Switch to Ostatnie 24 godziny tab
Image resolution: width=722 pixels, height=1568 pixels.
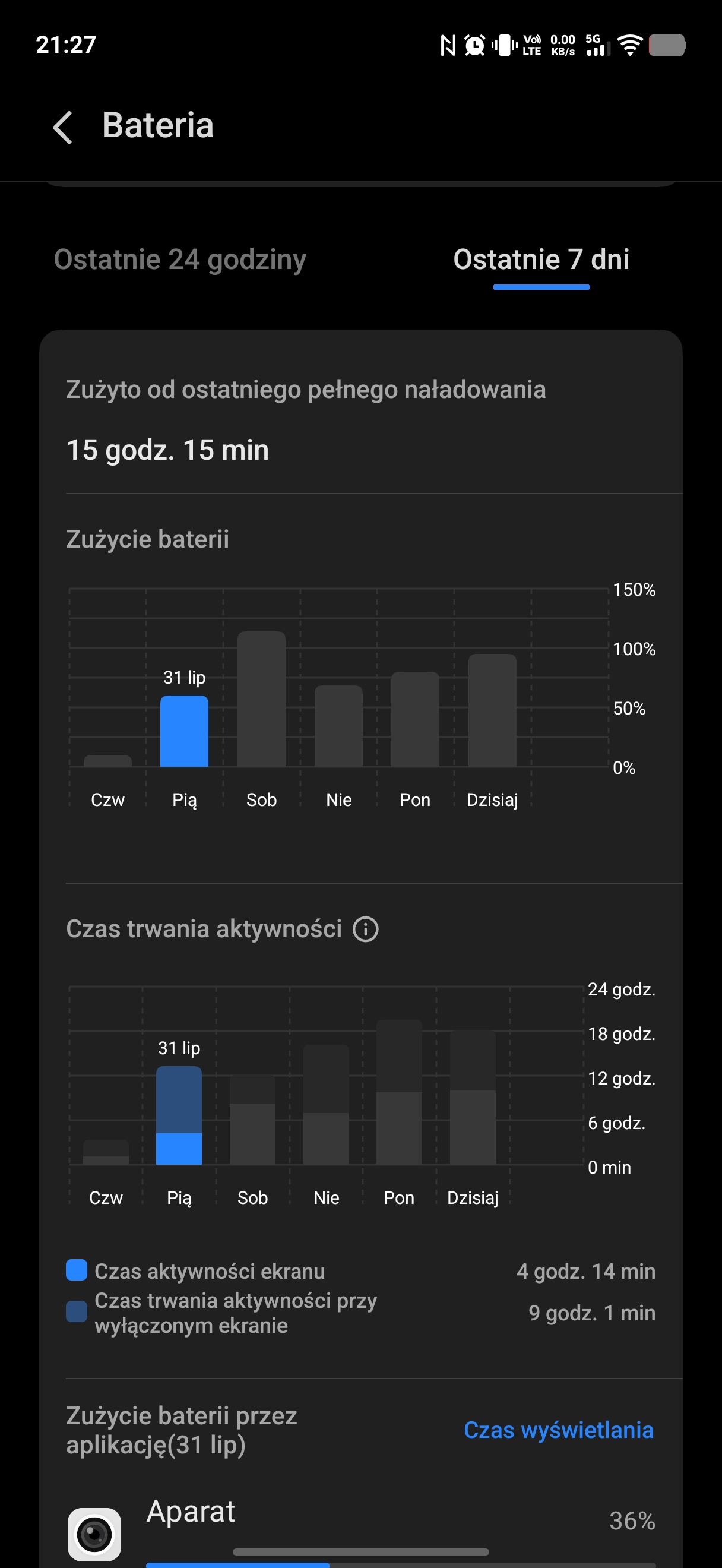pyautogui.click(x=180, y=260)
